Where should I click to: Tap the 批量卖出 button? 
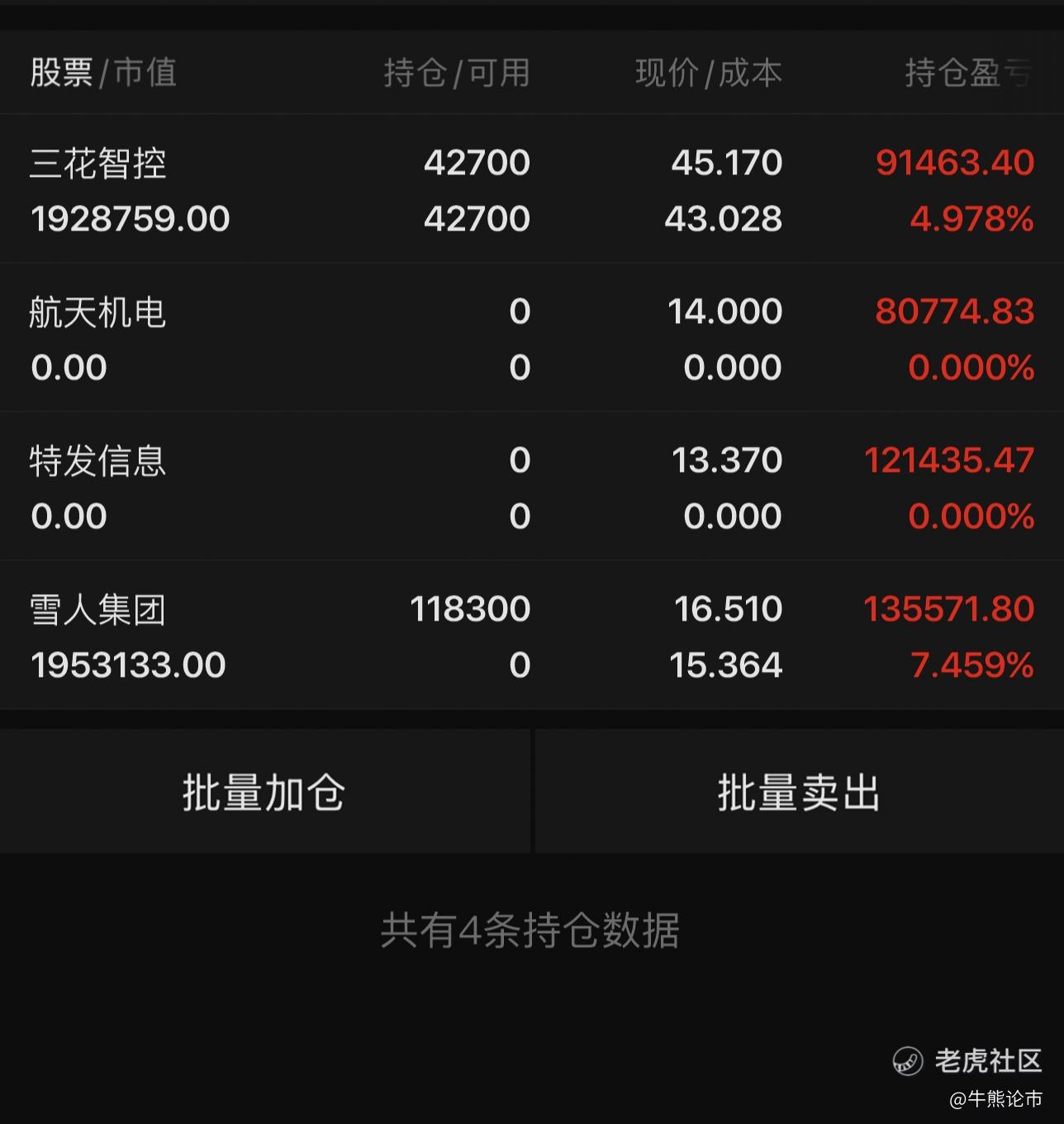799,792
